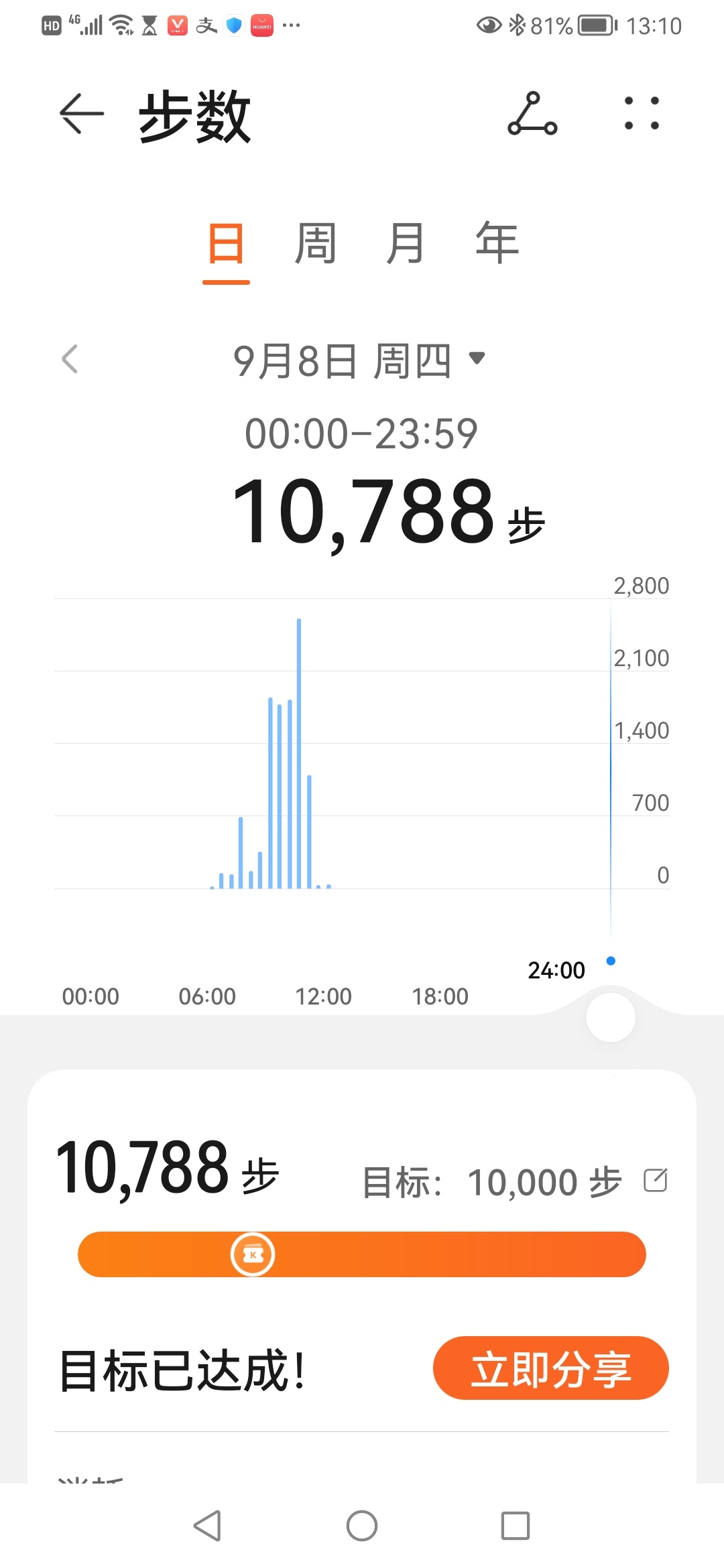Switch to the 周 tab
Viewport: 724px width, 1568px height.
[x=316, y=244]
